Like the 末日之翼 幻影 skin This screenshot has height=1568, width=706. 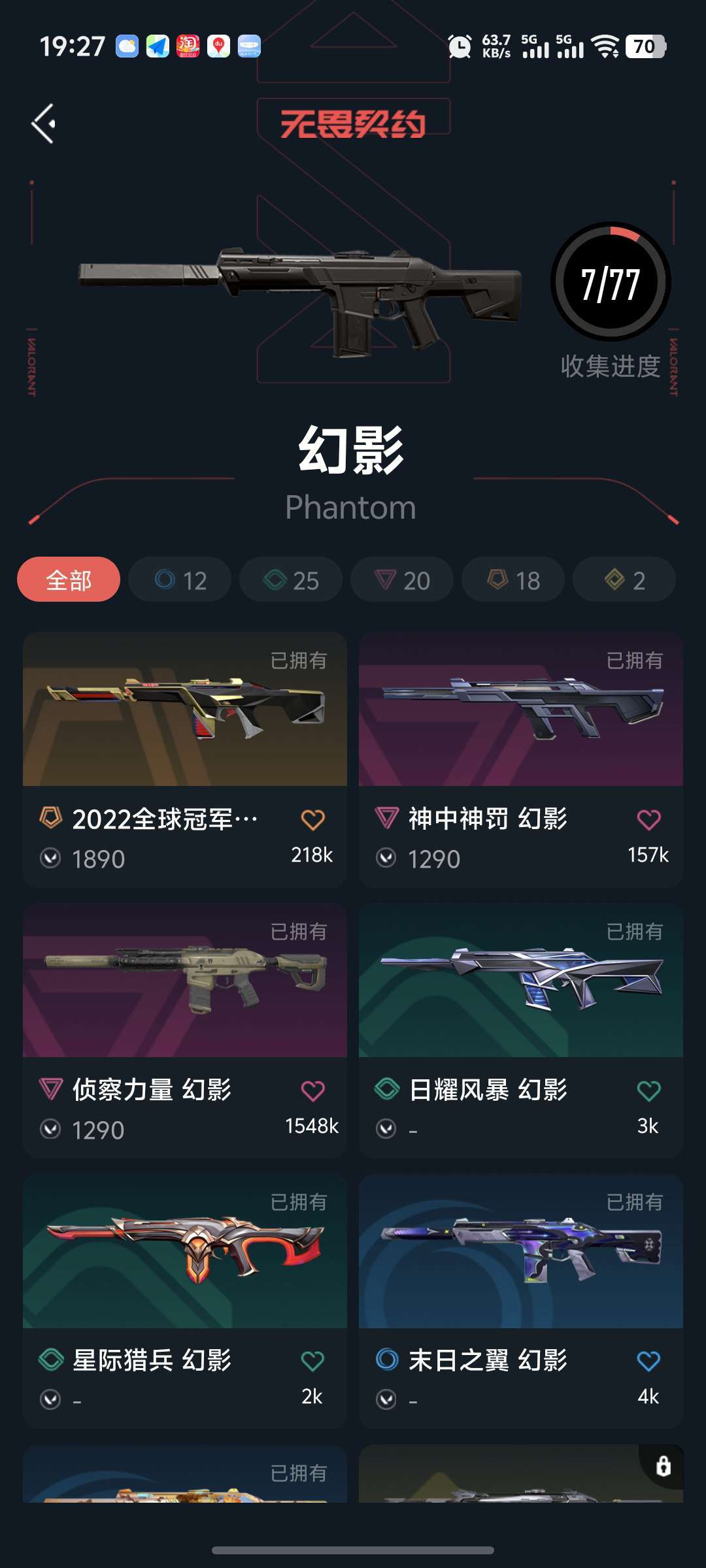(x=648, y=1361)
